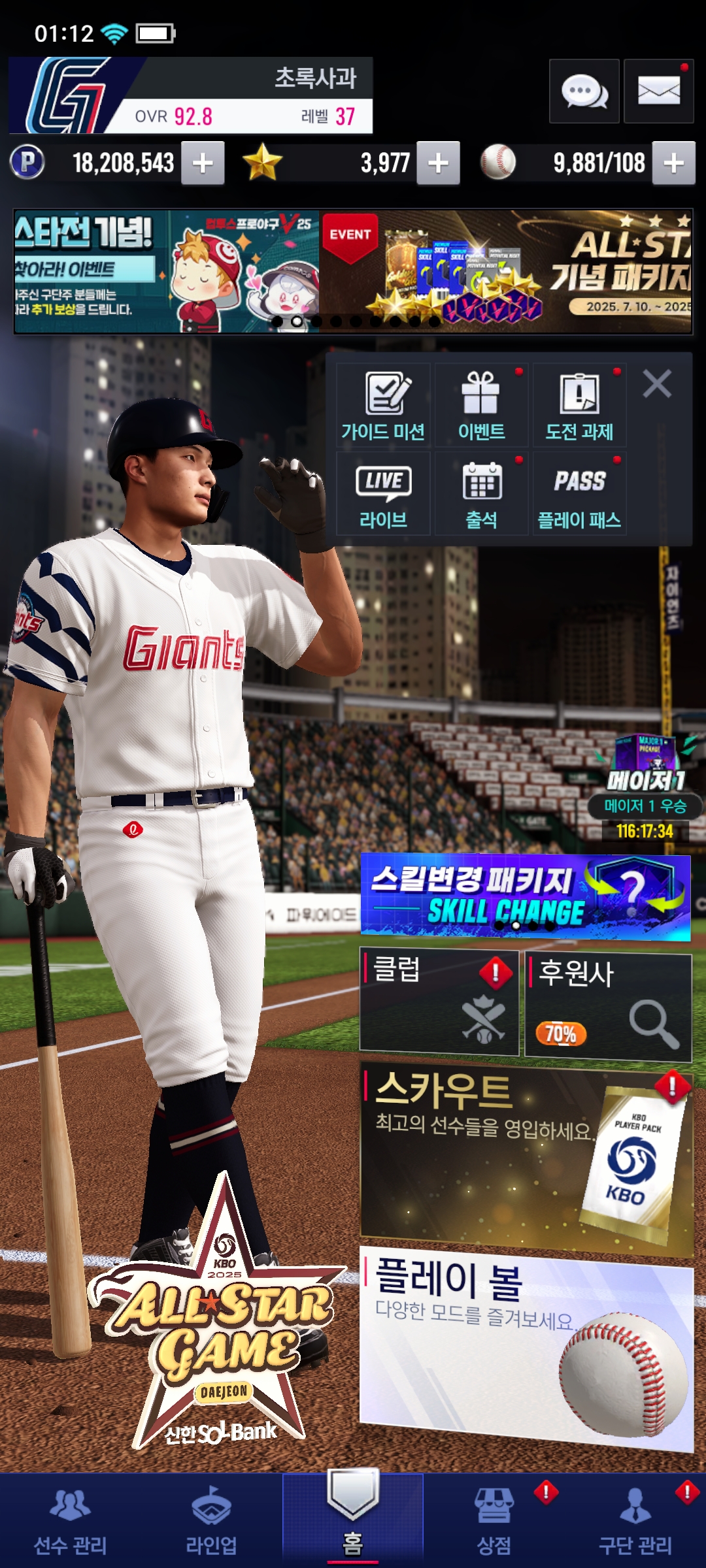The width and height of the screenshot is (706, 1568).
Task: Open 가이드 미션 guide missions
Action: [383, 405]
